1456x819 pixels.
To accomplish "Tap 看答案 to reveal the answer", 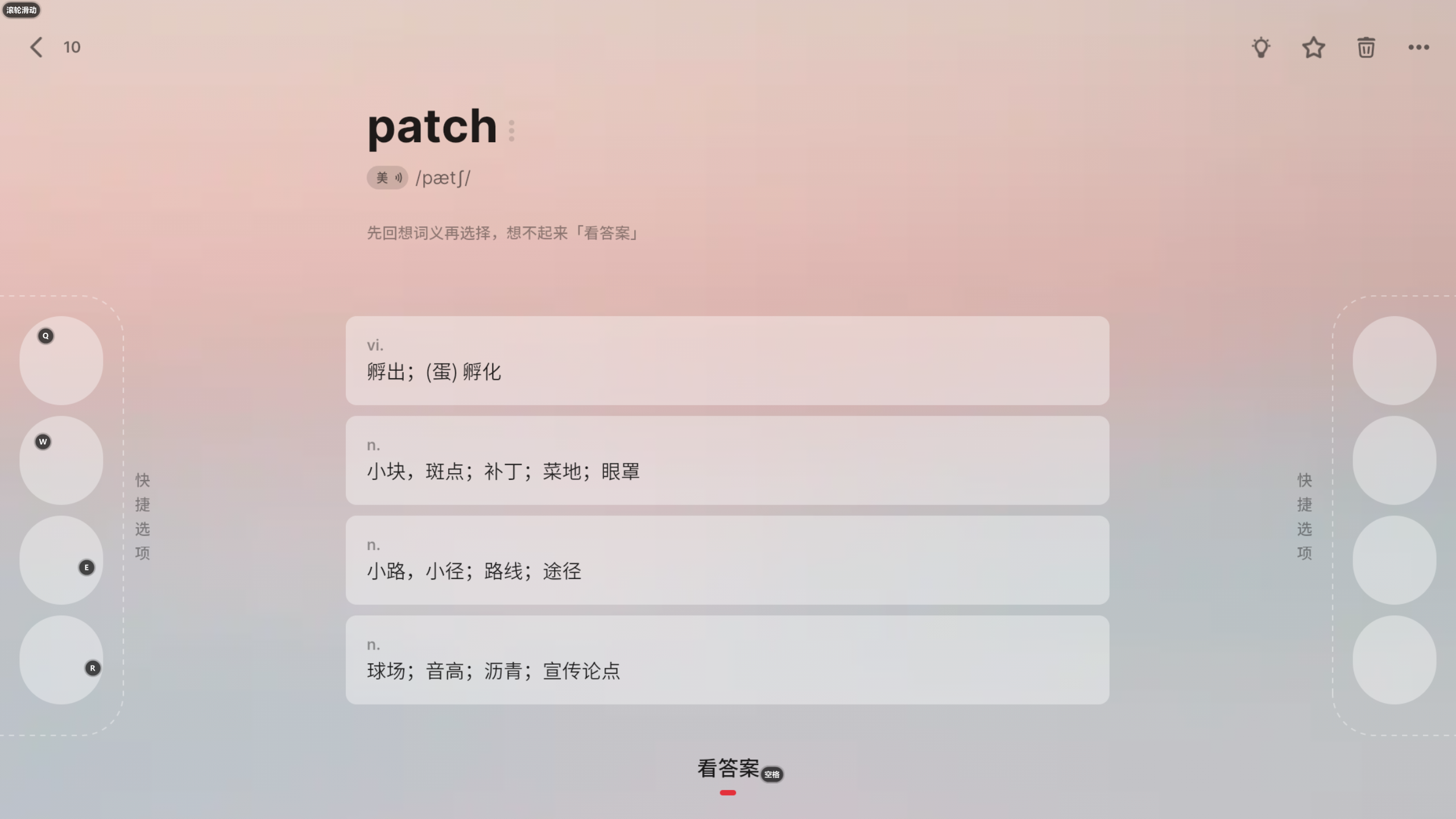I will (728, 768).
